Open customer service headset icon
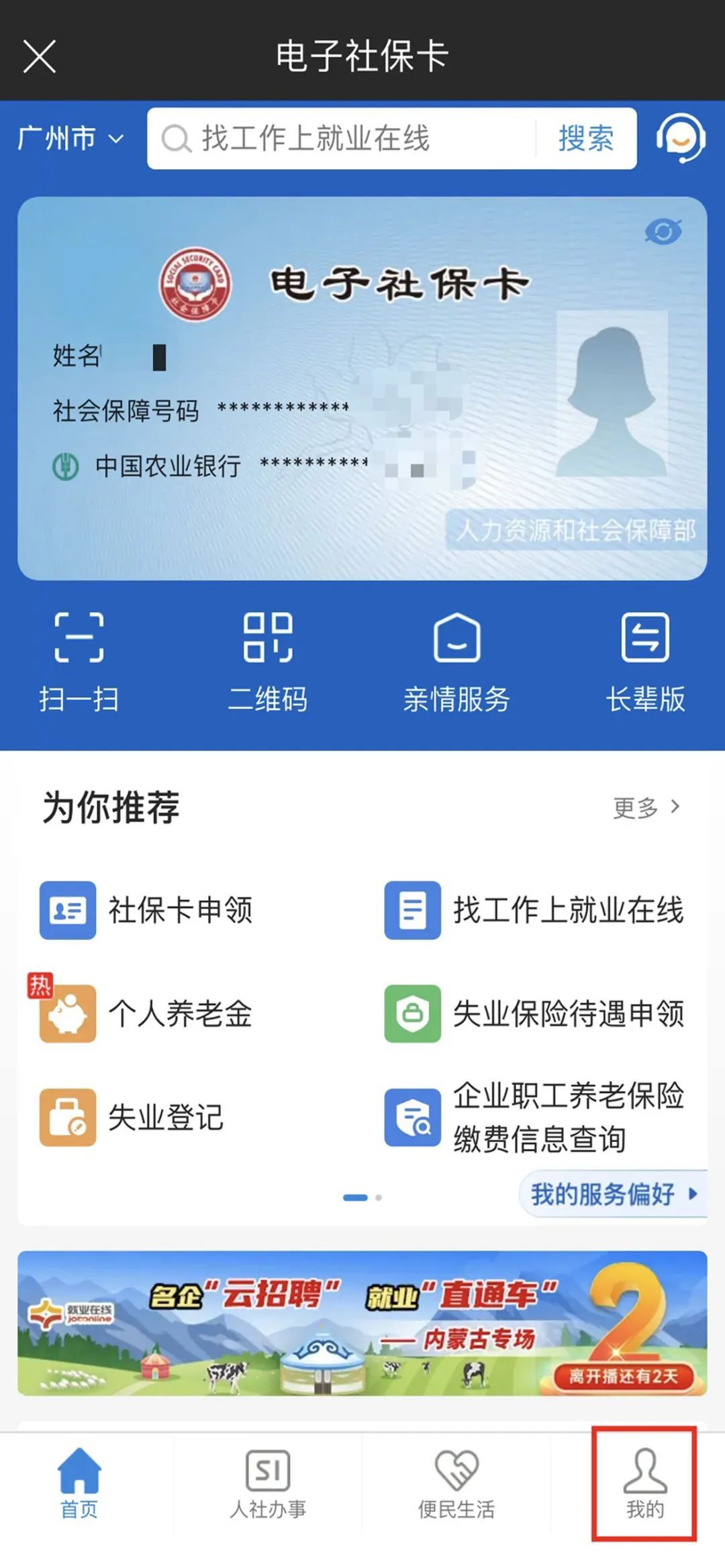Screen dimensions: 725x1568 [x=680, y=139]
